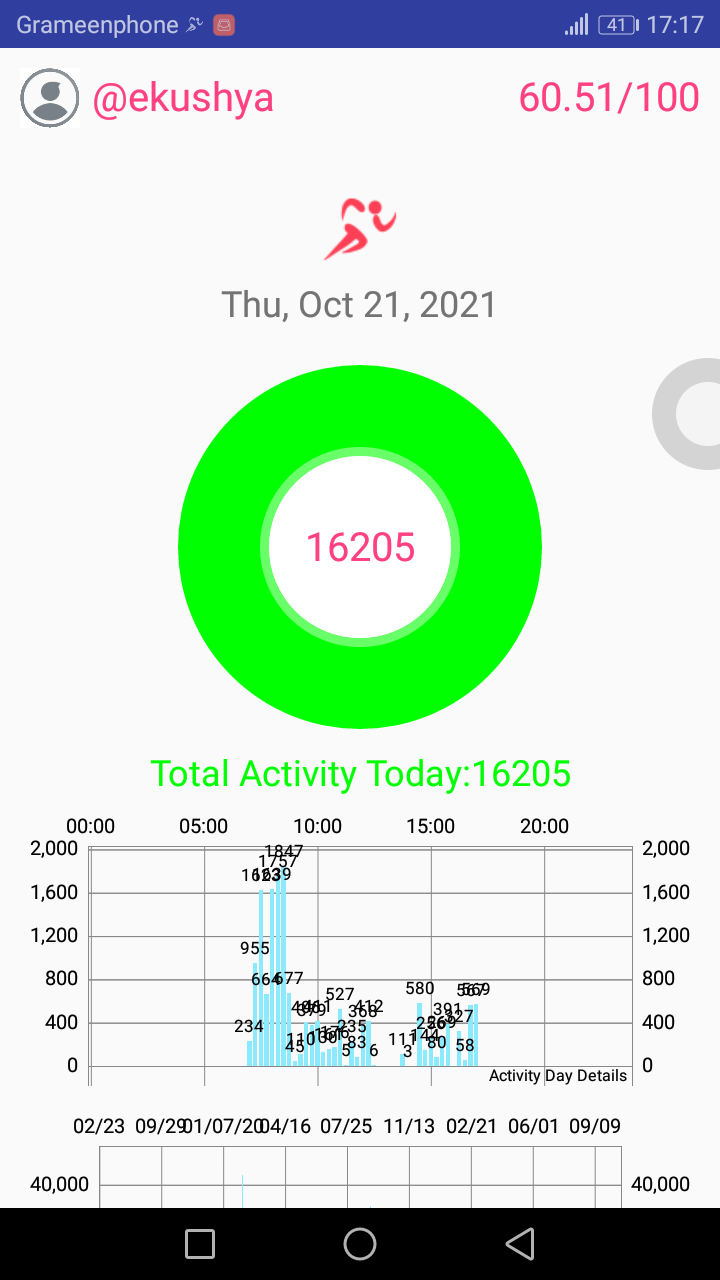This screenshot has width=720, height=1280.
Task: Tap the Android home button
Action: pos(360,1244)
